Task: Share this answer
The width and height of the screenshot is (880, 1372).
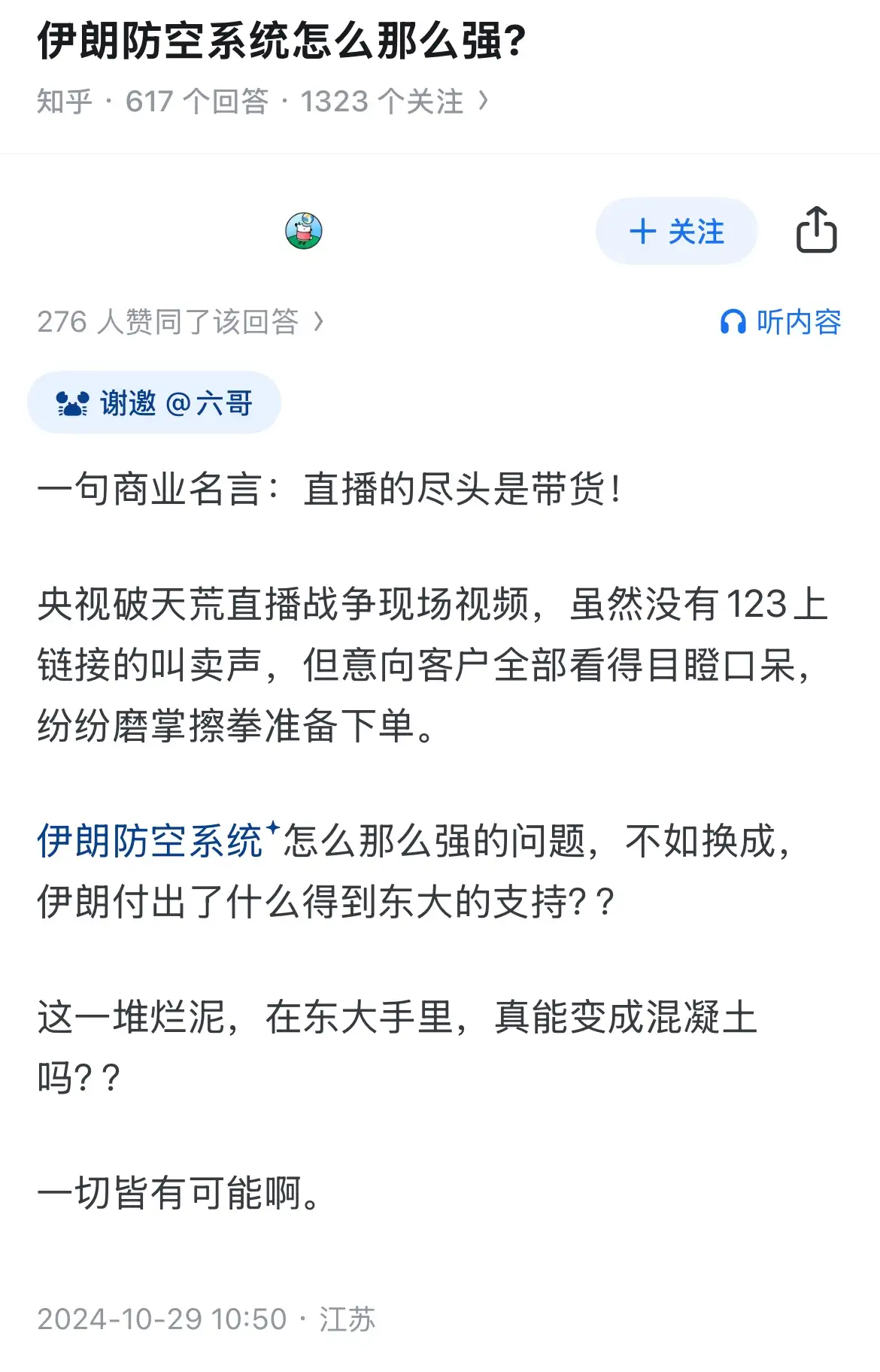Action: 816,230
